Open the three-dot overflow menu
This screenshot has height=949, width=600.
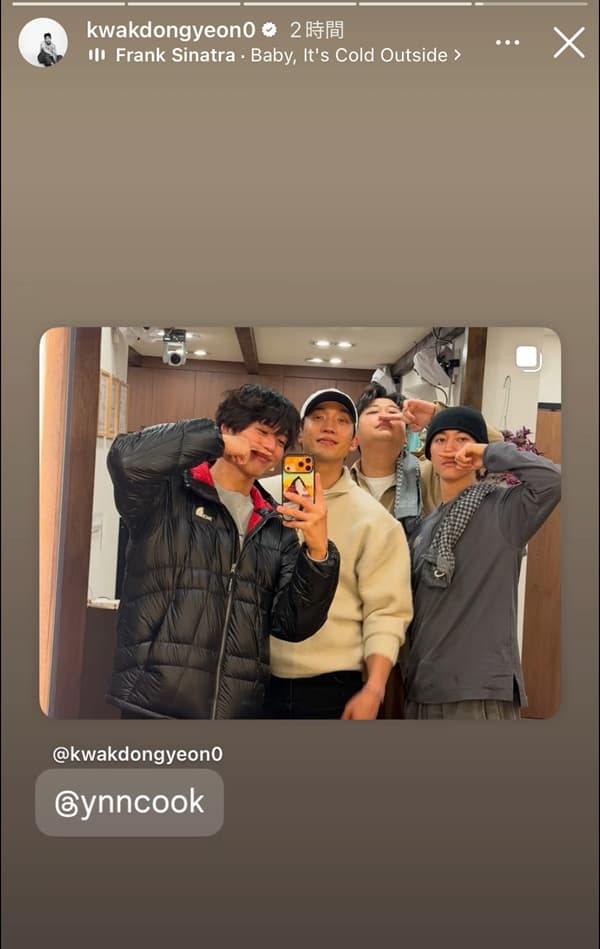click(x=508, y=43)
